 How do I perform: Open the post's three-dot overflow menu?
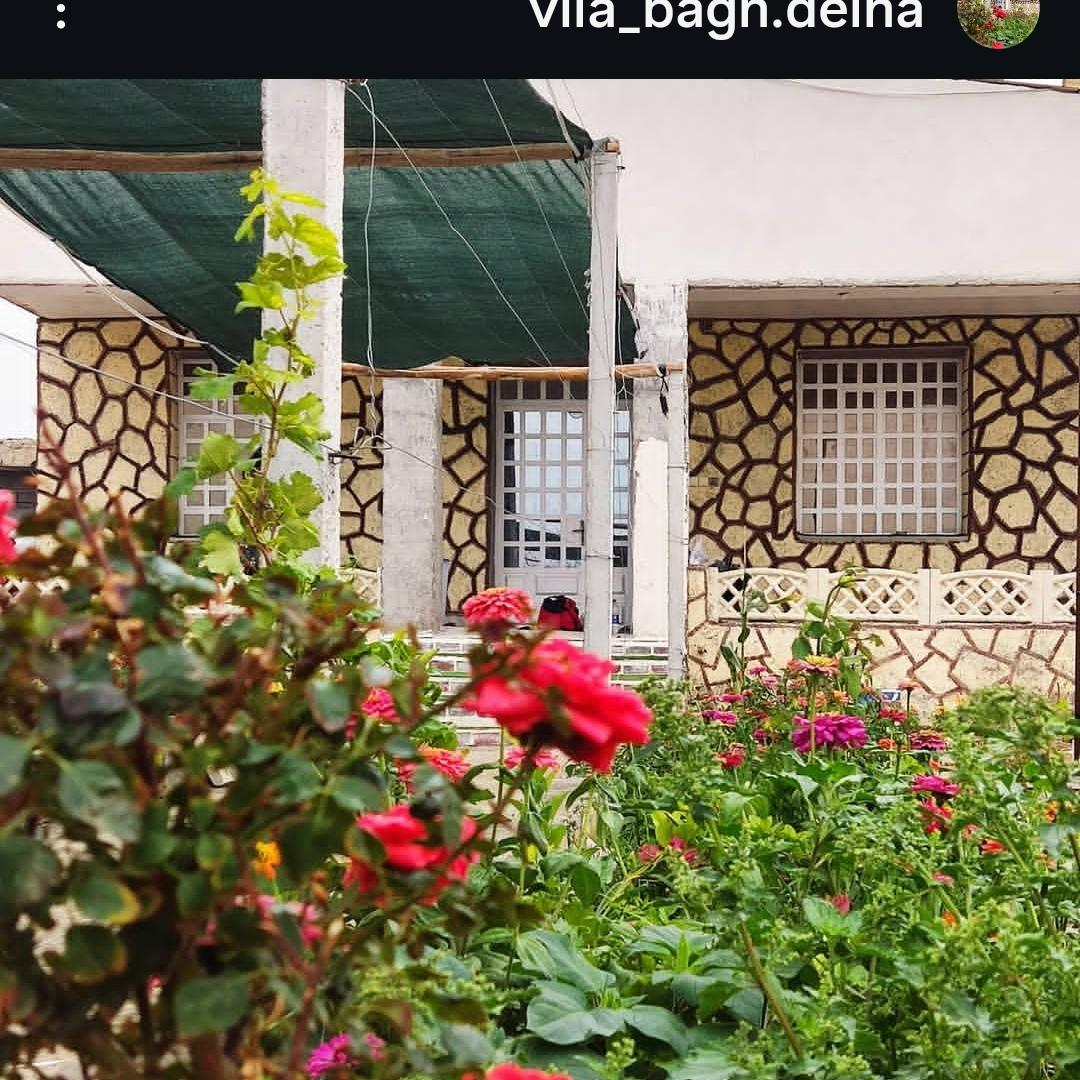coord(61,15)
